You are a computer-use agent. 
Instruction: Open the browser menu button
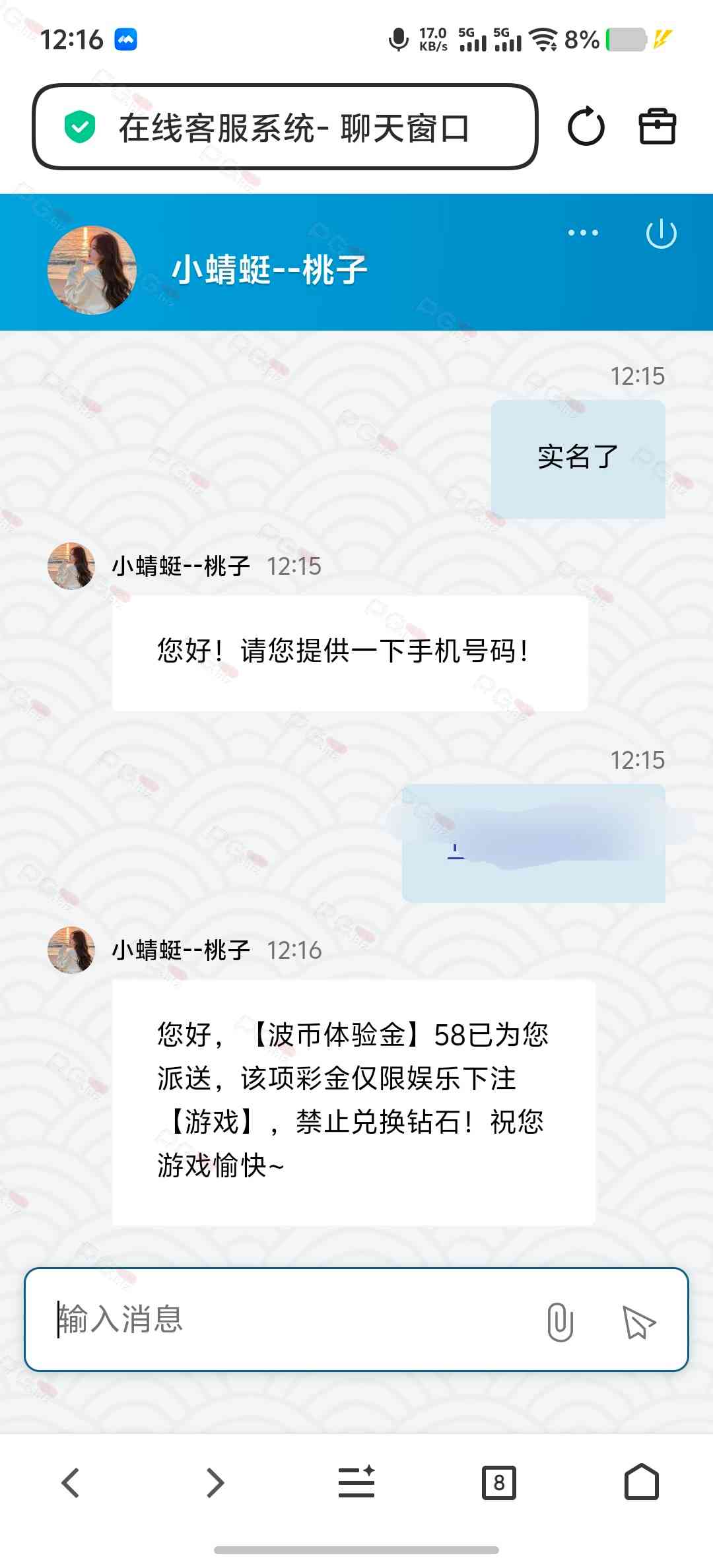356,1482
